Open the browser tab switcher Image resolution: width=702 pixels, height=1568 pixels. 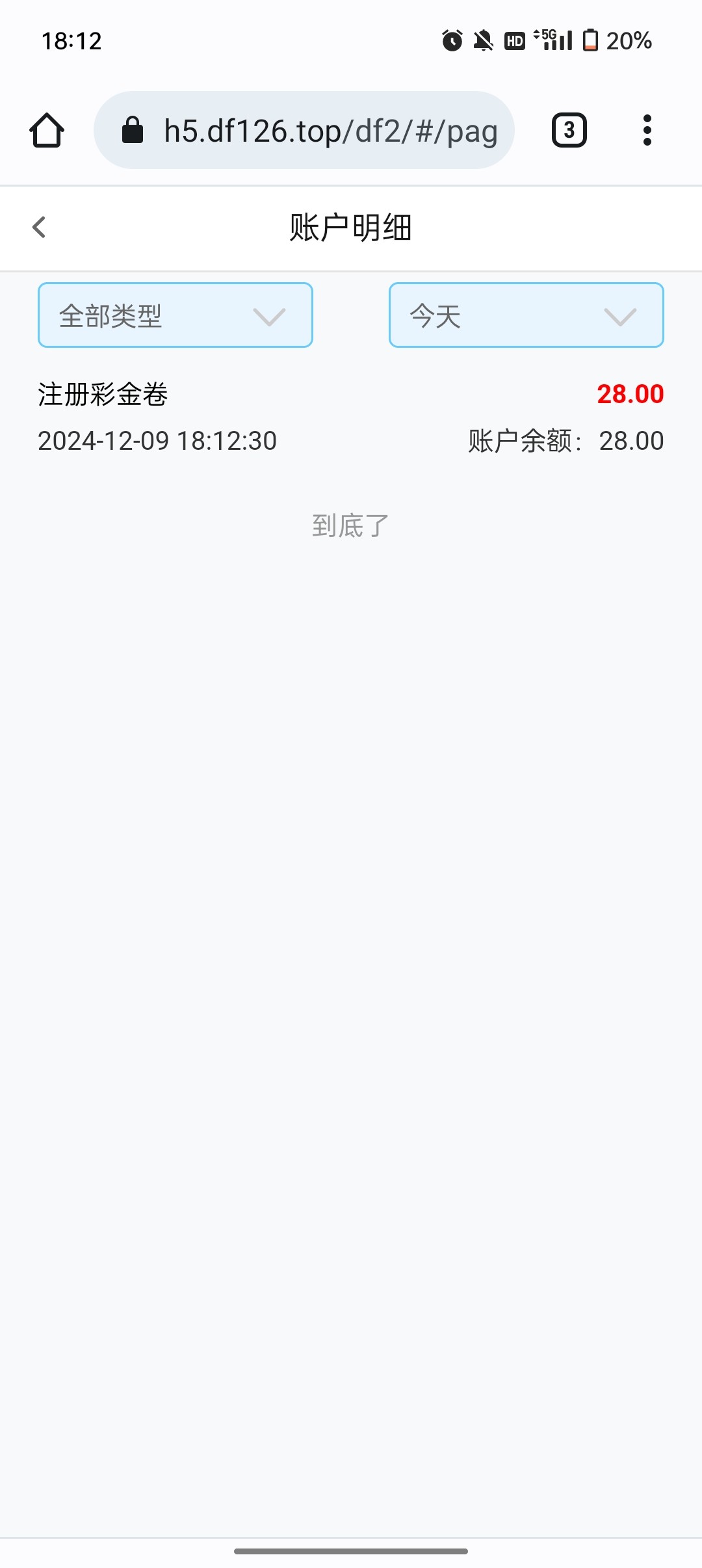pos(569,131)
